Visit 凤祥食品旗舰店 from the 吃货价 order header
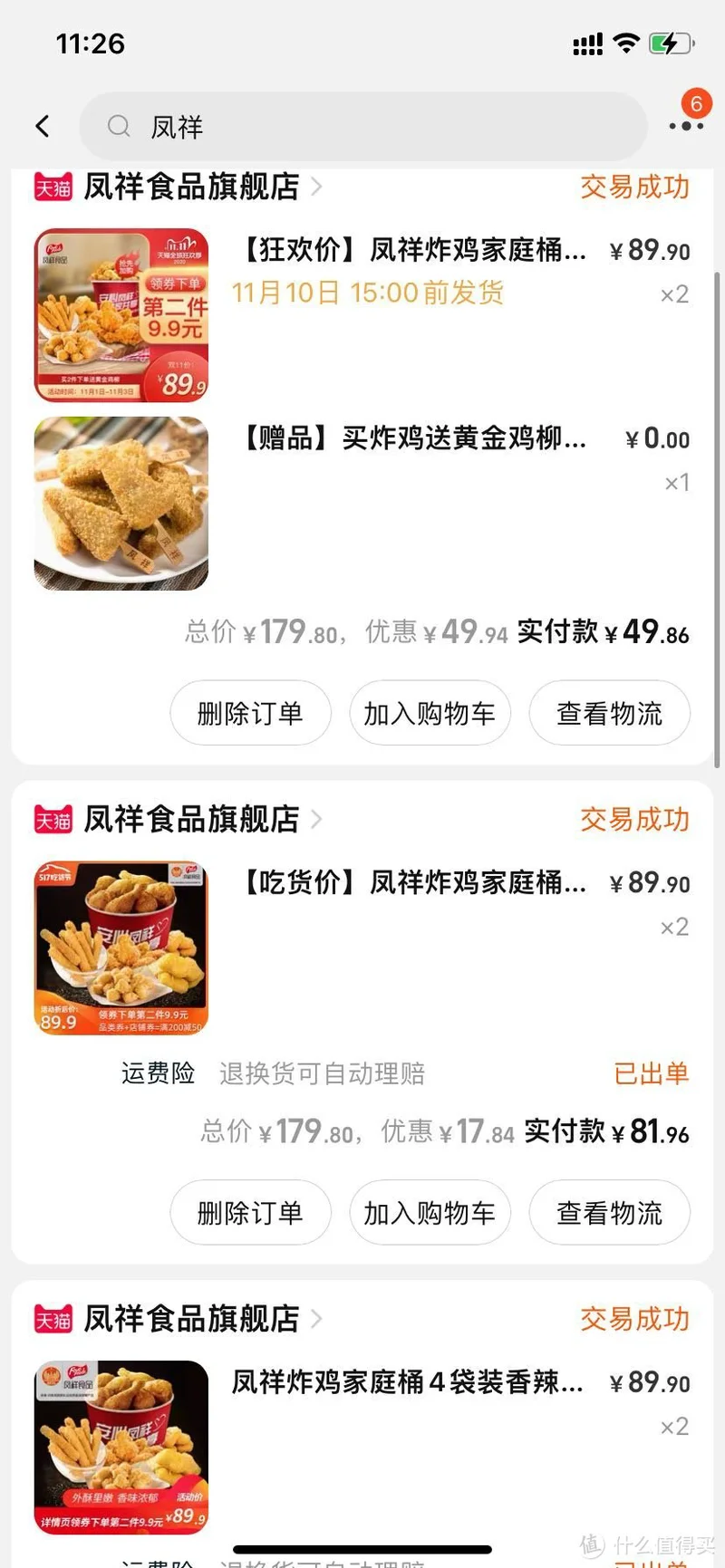Image resolution: width=725 pixels, height=1568 pixels. click(192, 819)
